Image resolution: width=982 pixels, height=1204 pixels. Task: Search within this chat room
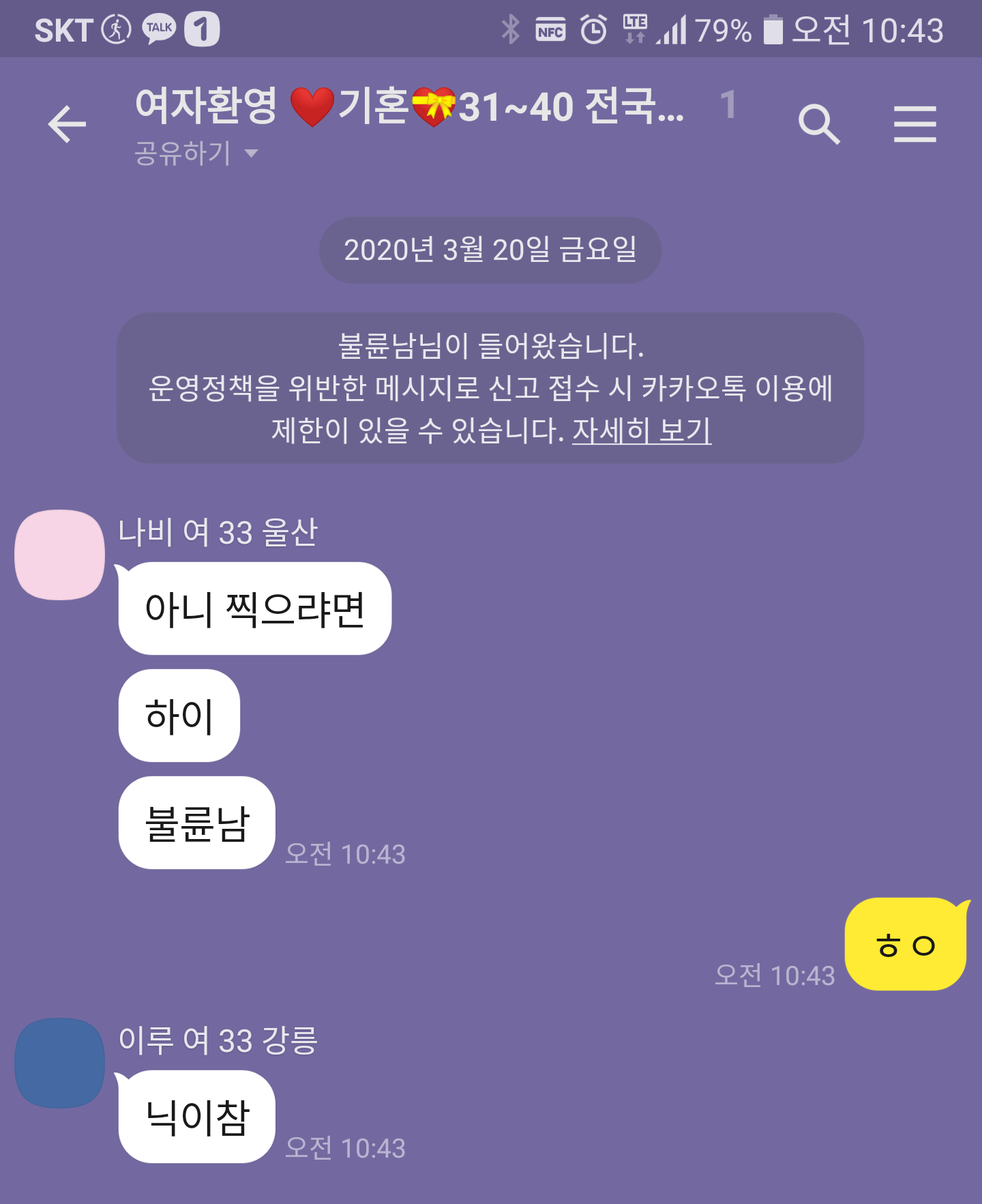818,124
